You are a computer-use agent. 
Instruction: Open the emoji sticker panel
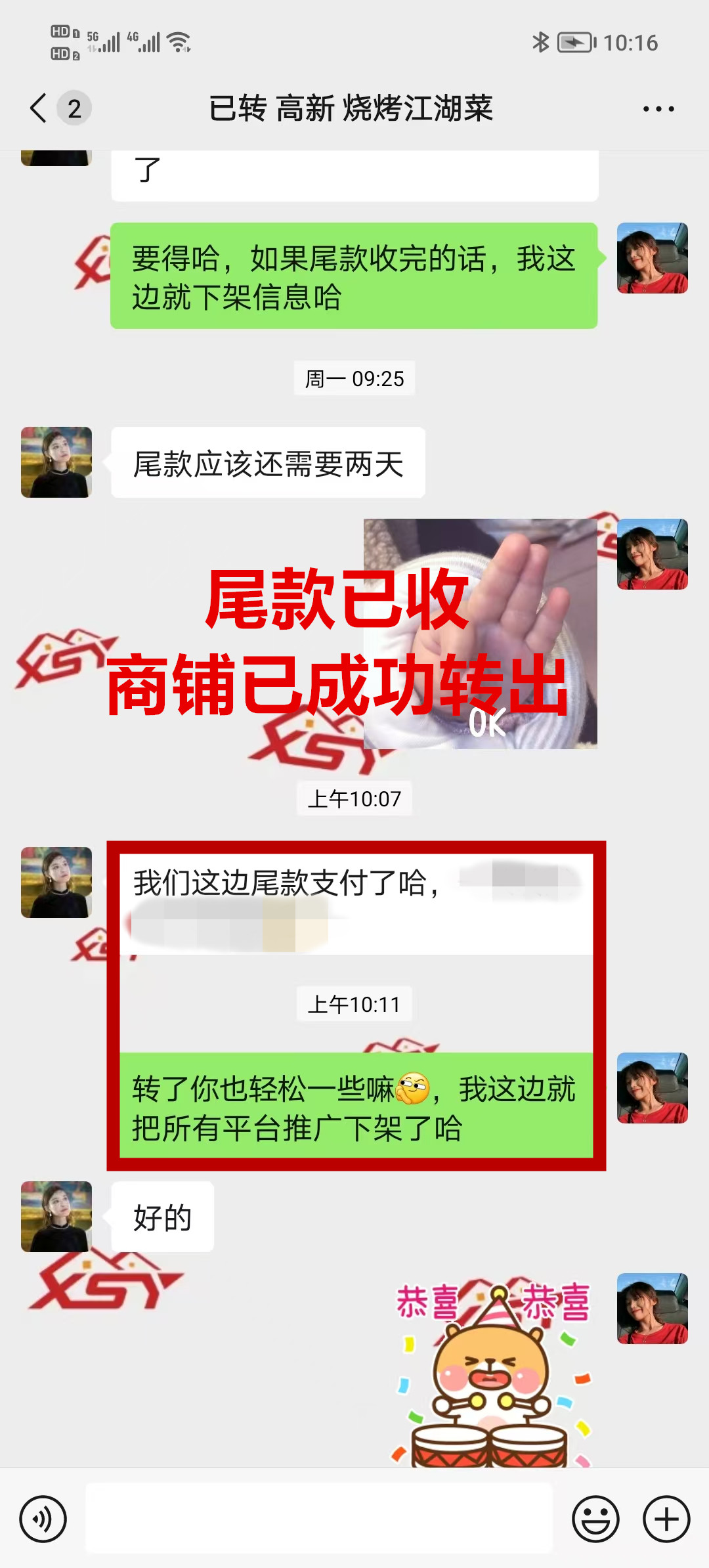[x=595, y=1519]
